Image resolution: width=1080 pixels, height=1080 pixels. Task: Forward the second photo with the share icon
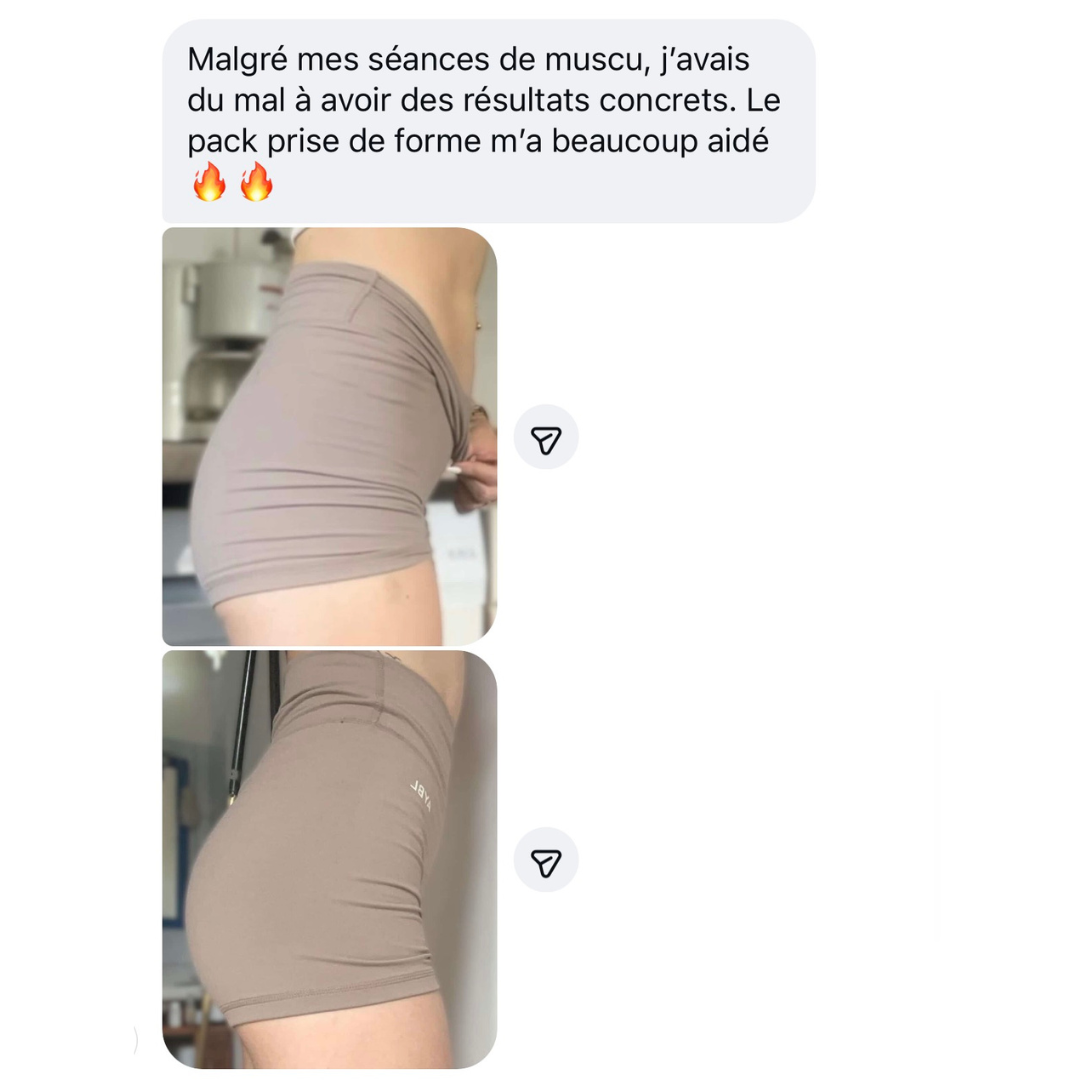click(546, 861)
